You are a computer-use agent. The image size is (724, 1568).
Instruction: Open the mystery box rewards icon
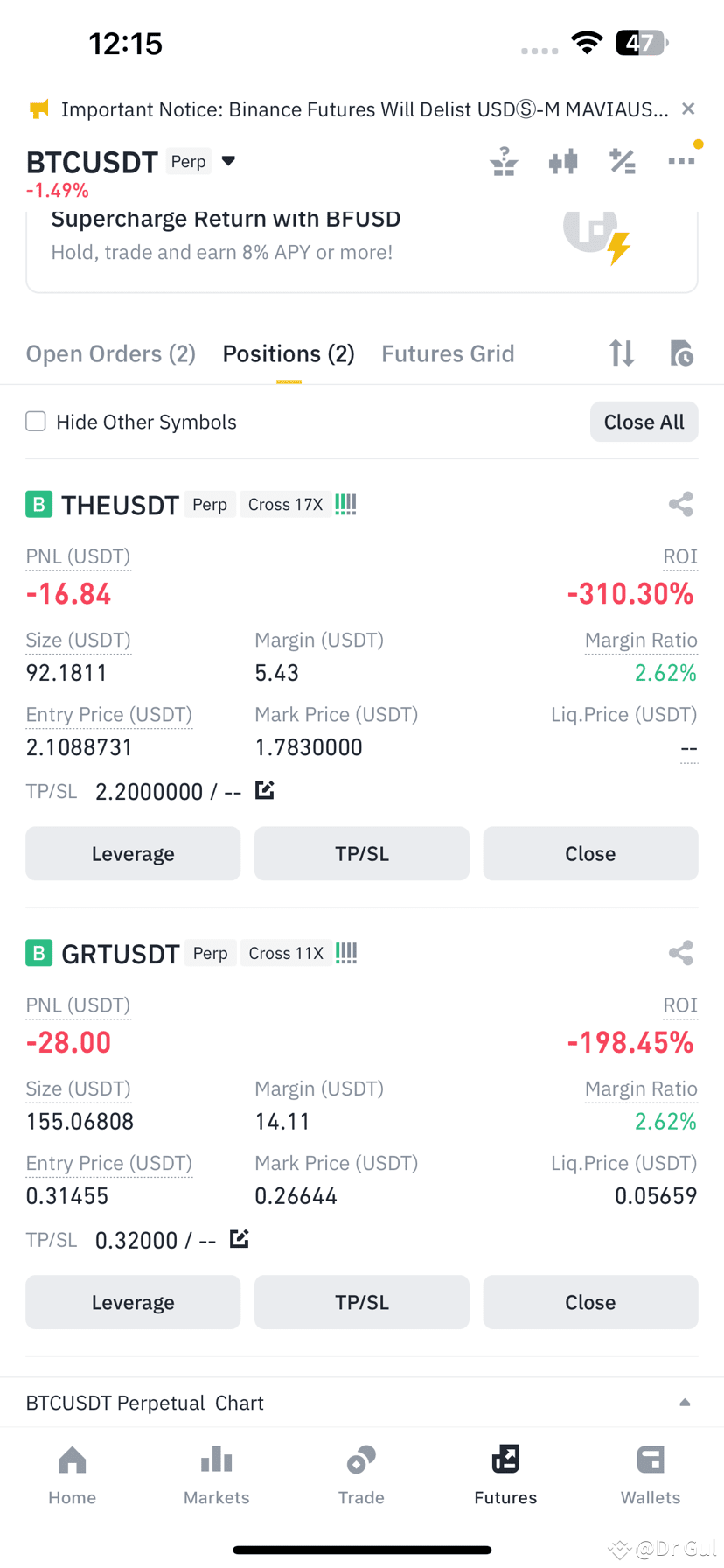click(x=504, y=161)
